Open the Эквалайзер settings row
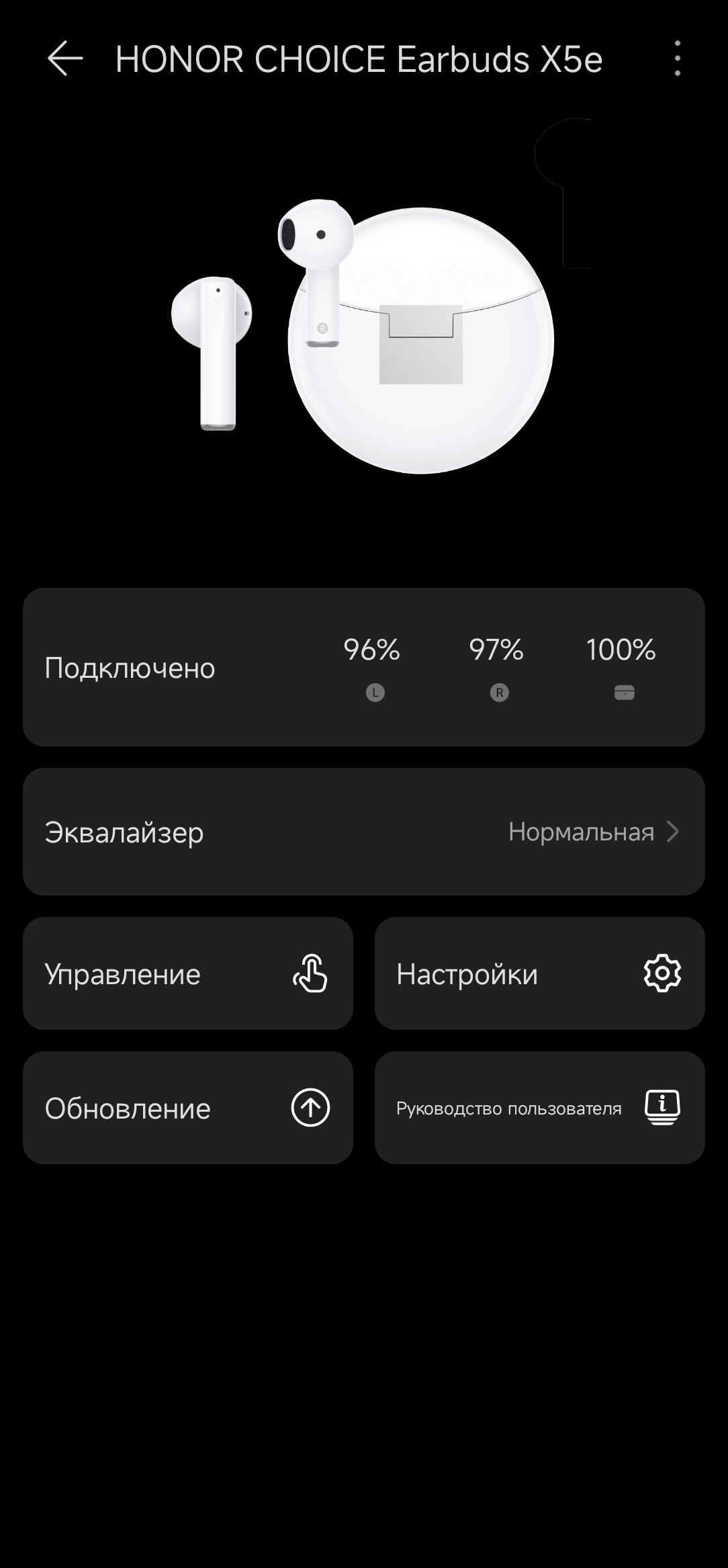The image size is (728, 1568). [x=363, y=832]
